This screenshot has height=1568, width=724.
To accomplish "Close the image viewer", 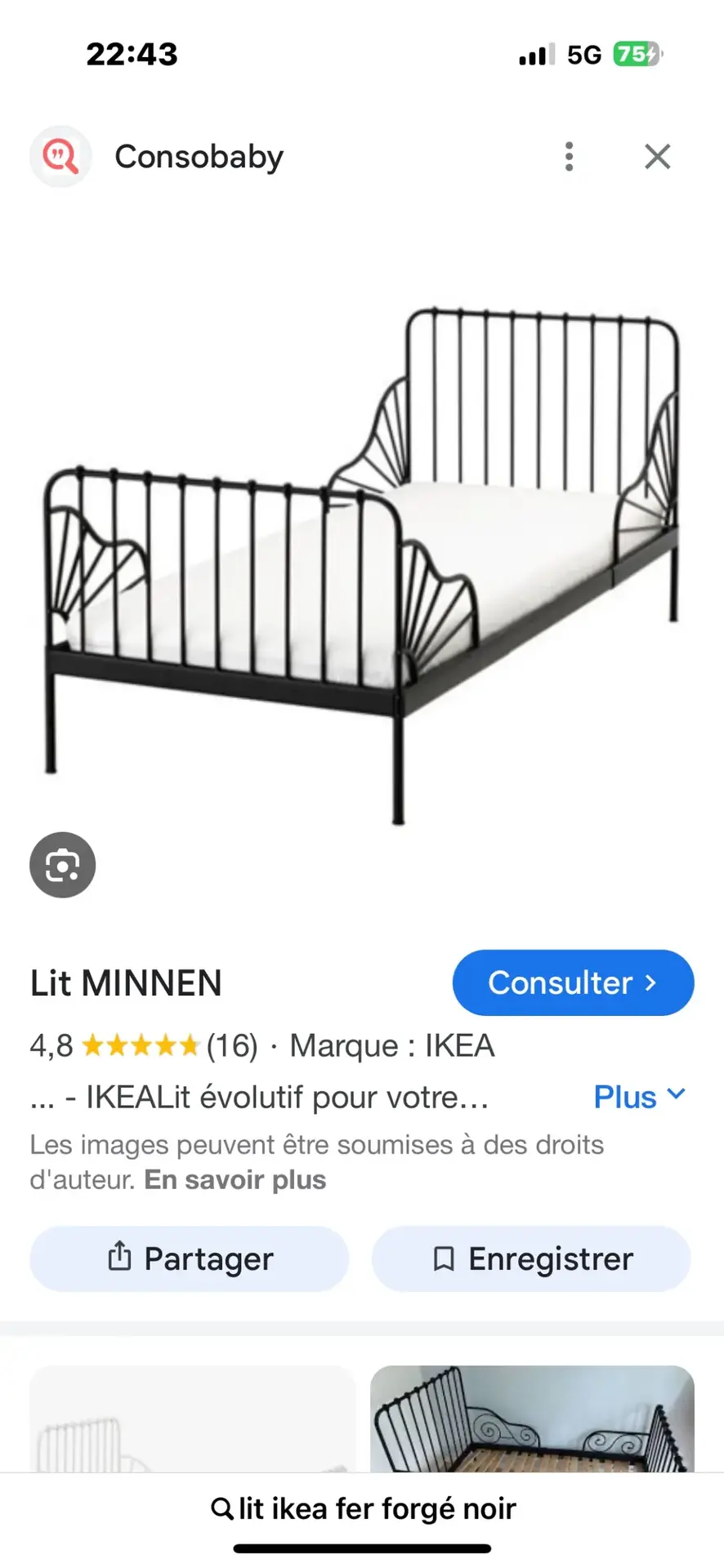I will 657,156.
